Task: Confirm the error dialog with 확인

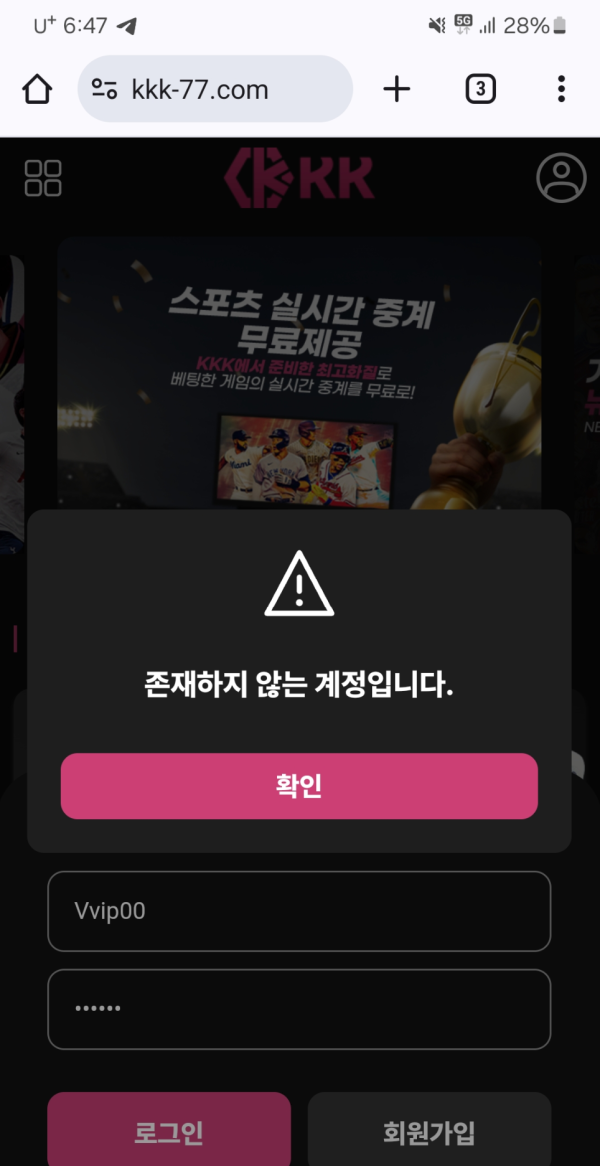Action: click(x=299, y=786)
